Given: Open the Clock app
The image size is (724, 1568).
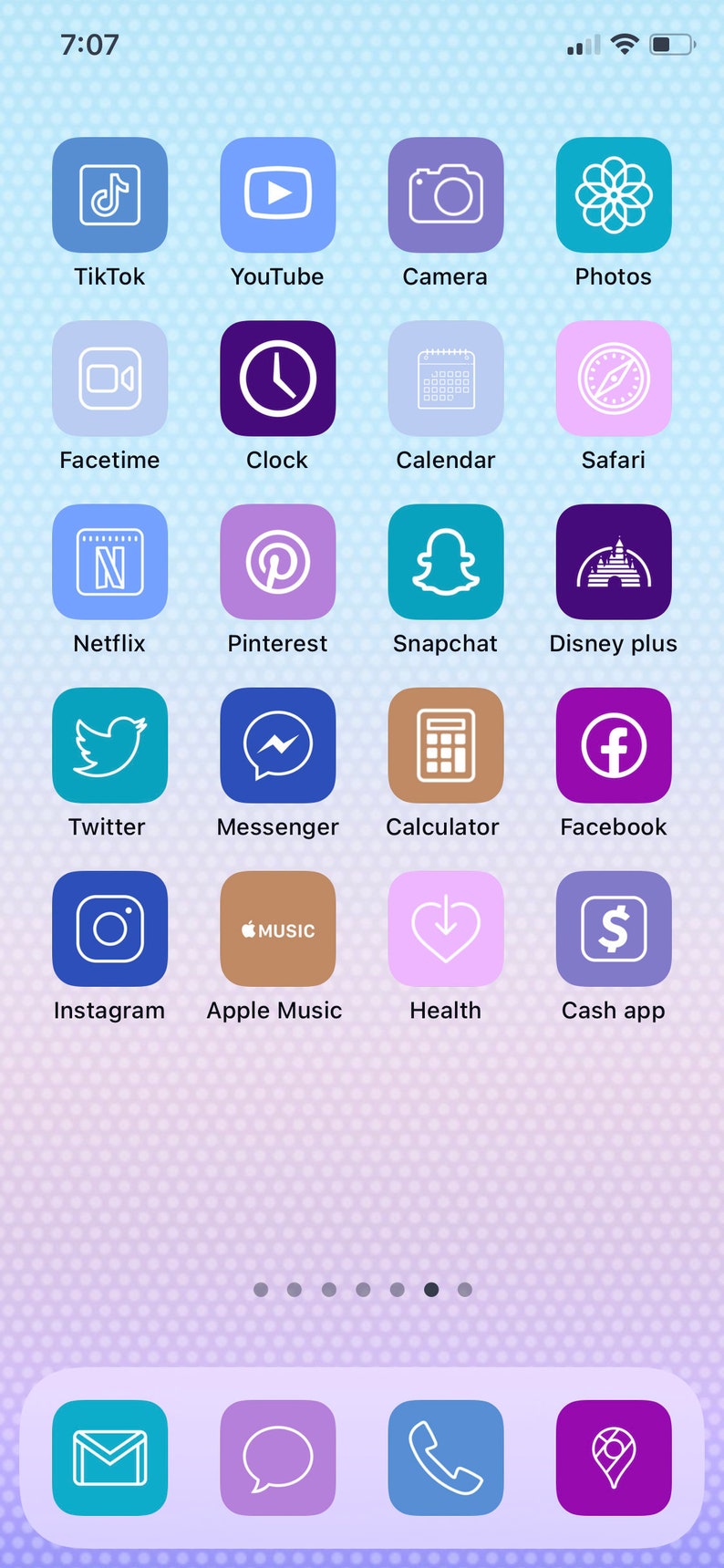Looking at the screenshot, I should 277,378.
